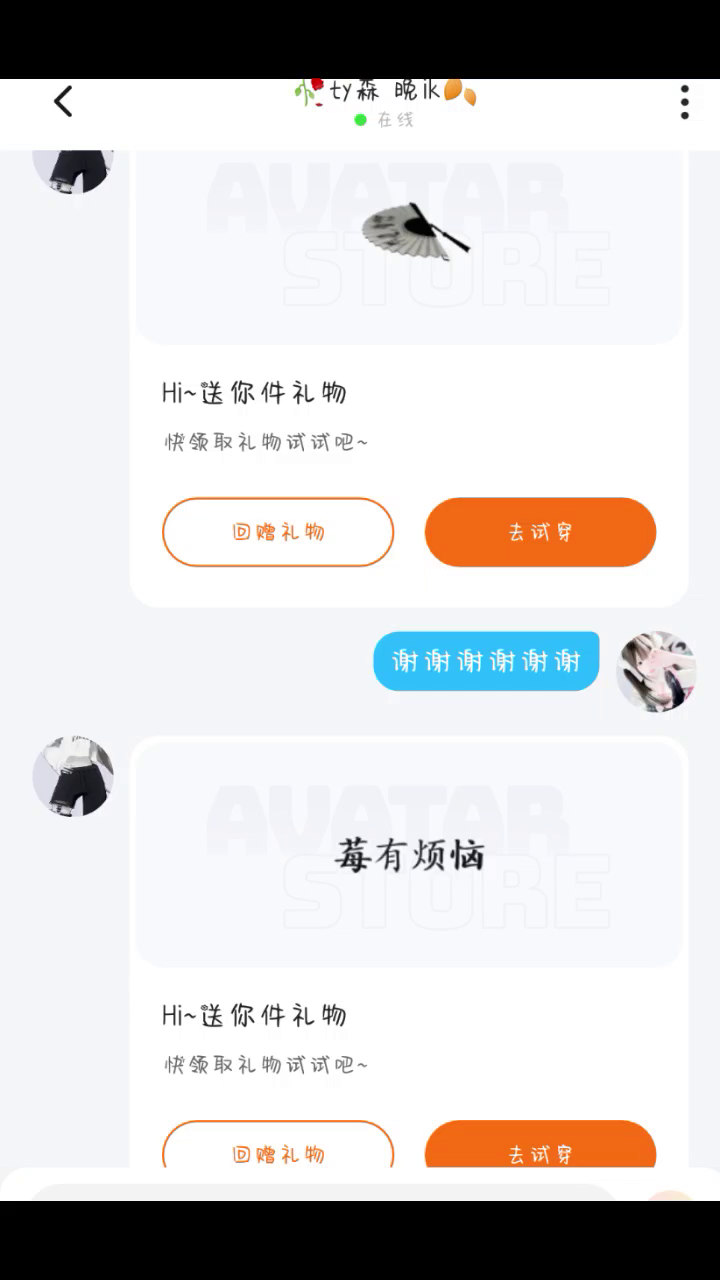This screenshot has width=720, height=1280.
Task: Tap 去试穿 under the 莓有烦恼 gift
Action: 540,1150
